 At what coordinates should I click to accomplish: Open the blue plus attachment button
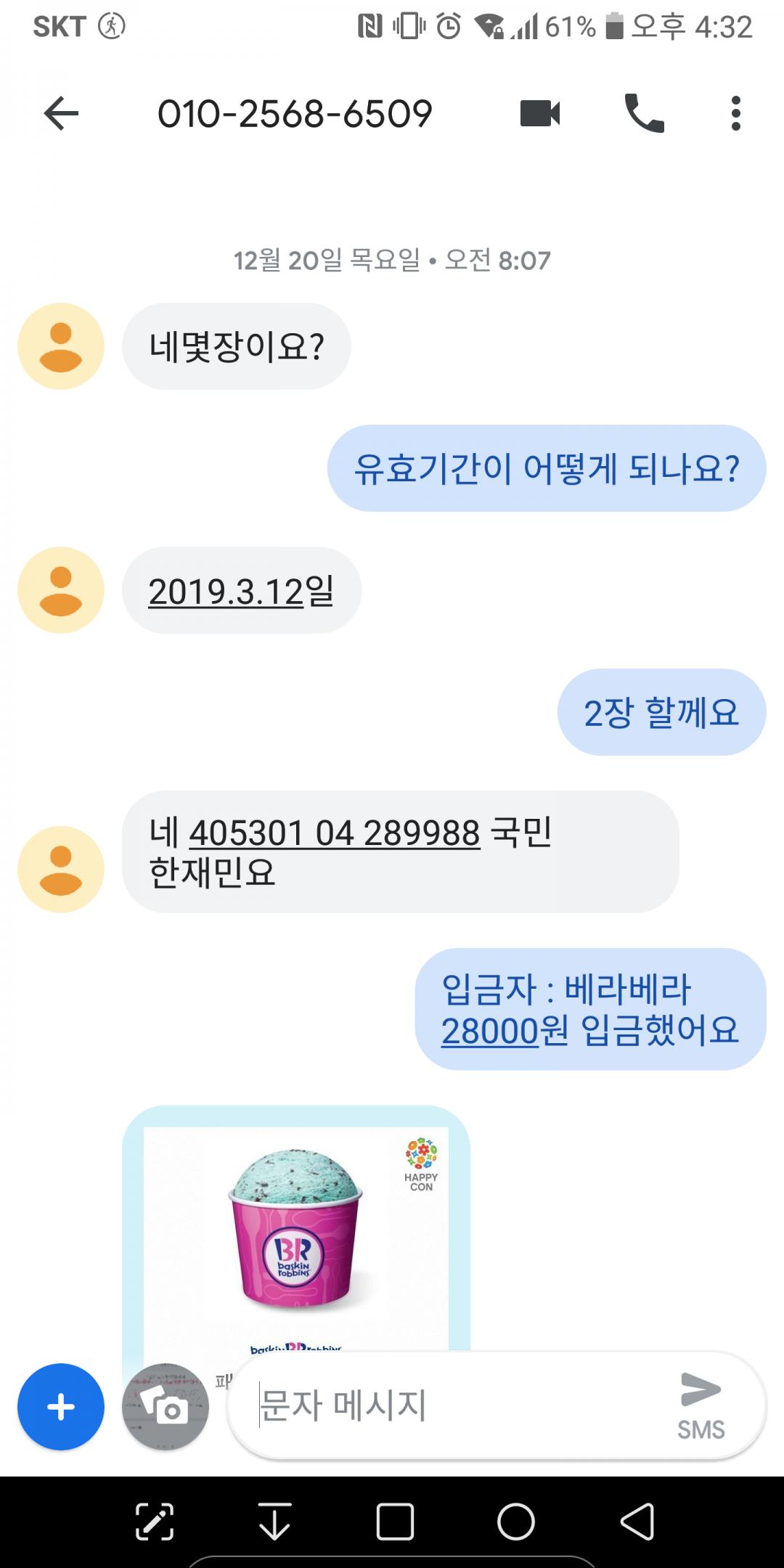point(61,1407)
